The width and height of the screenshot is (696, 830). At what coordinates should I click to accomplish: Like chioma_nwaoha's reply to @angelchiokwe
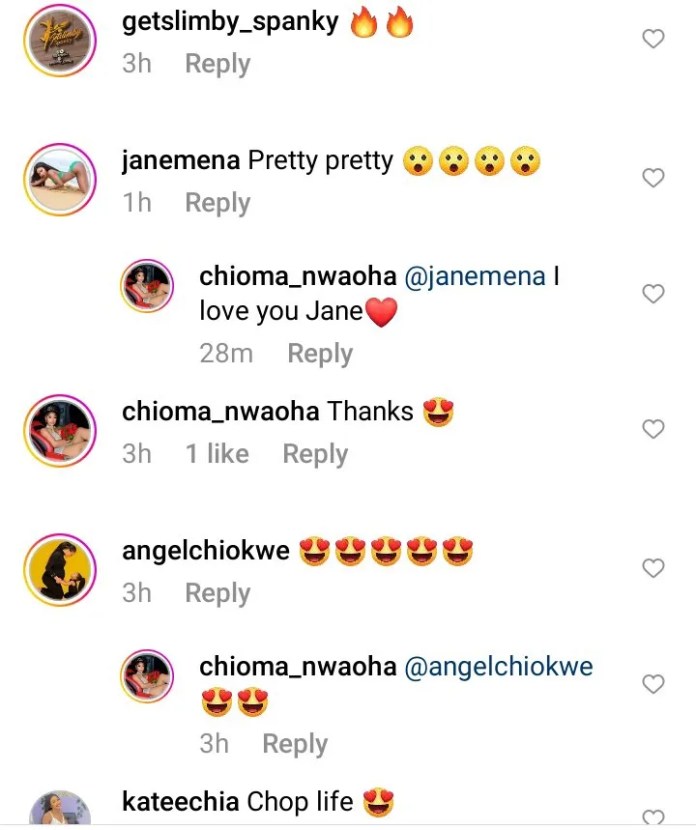pos(653,684)
